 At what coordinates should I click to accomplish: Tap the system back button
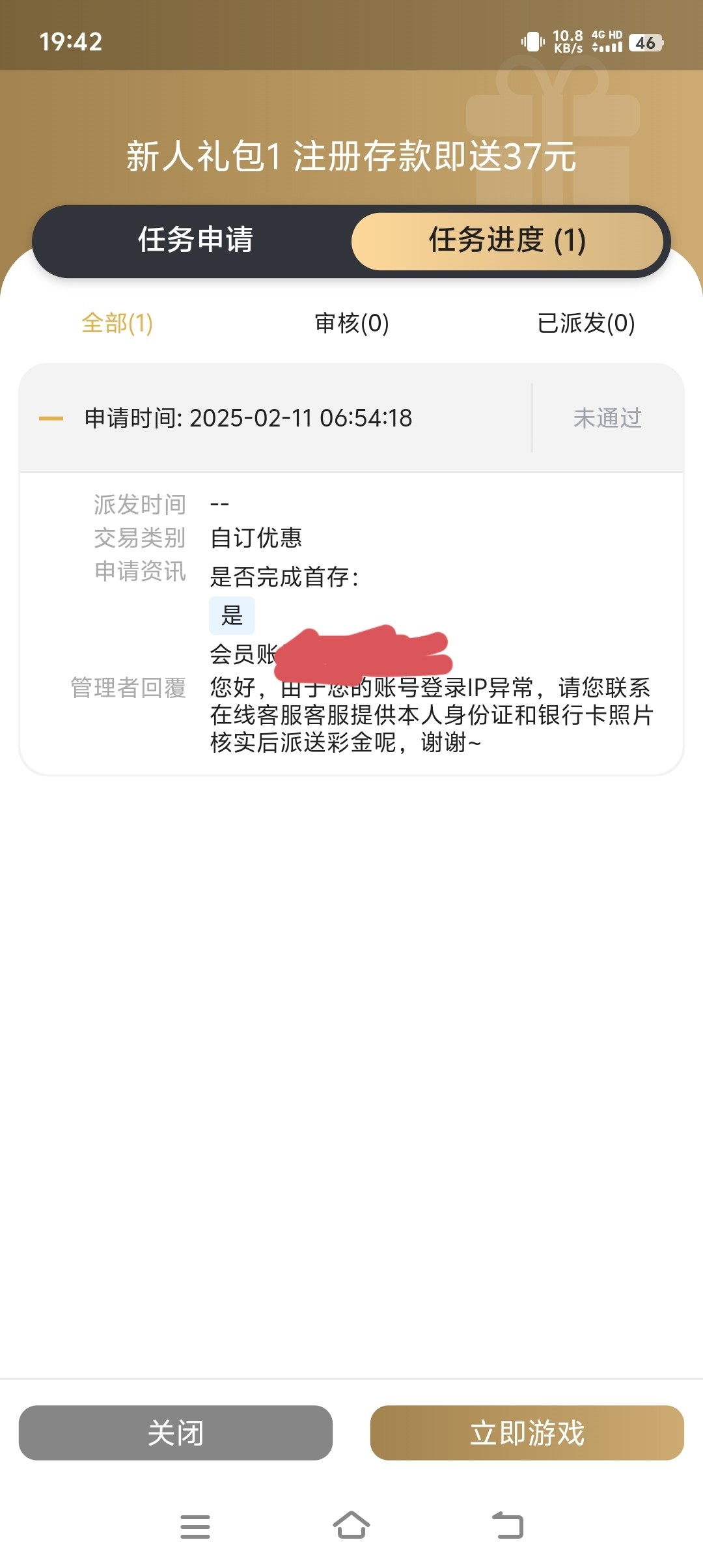508,1525
